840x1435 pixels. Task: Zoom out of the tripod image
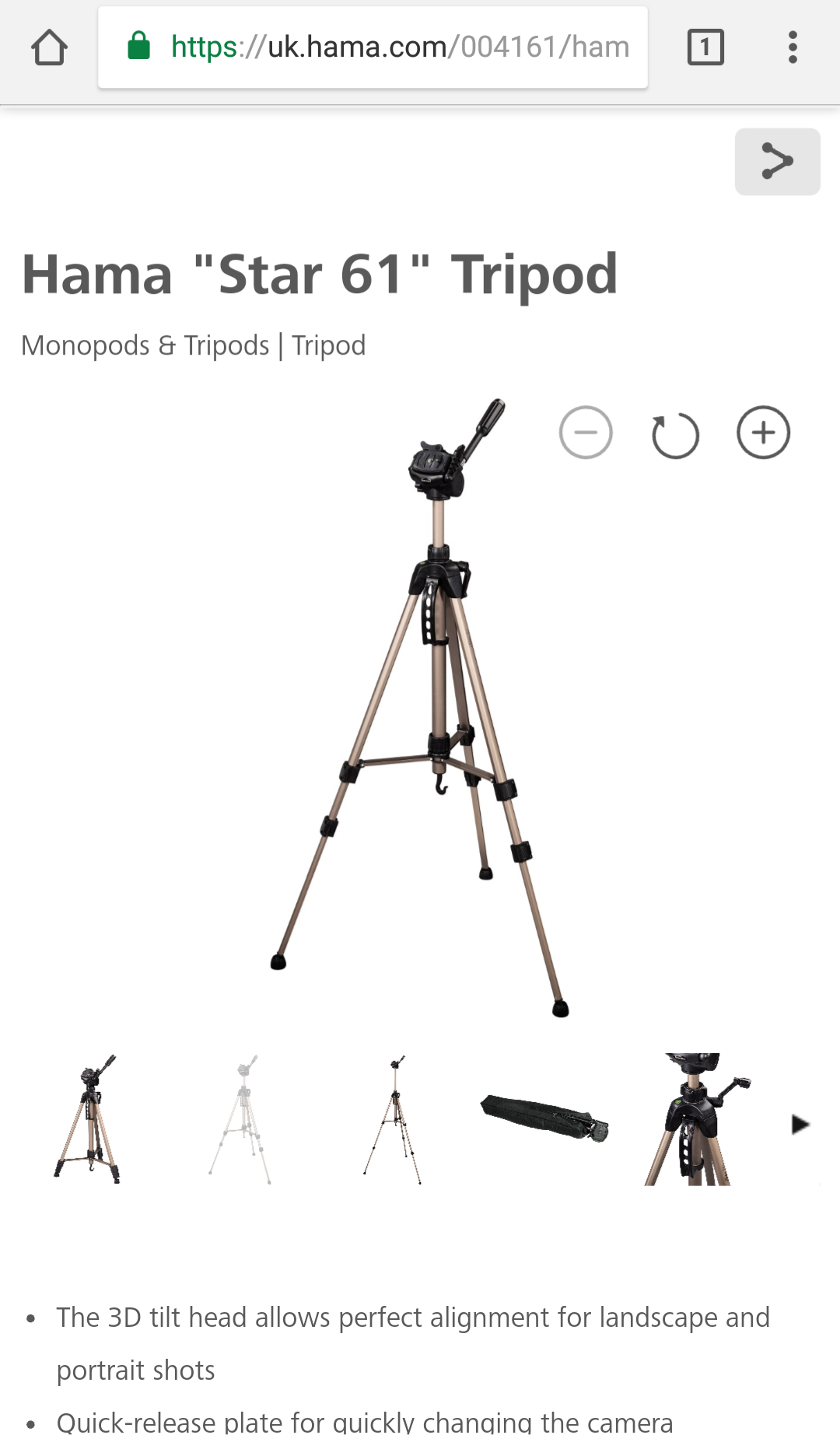coord(586,432)
